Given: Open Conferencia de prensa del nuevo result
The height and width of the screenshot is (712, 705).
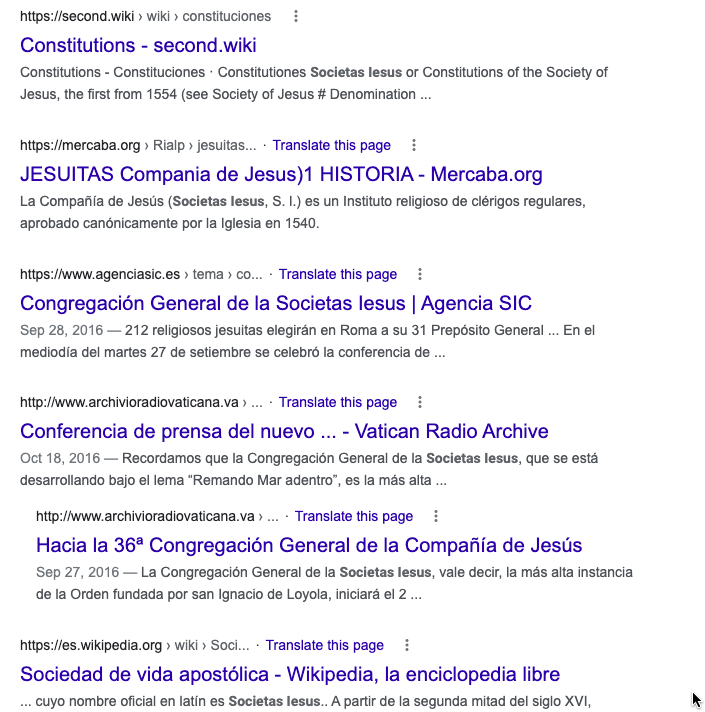Looking at the screenshot, I should [284, 431].
